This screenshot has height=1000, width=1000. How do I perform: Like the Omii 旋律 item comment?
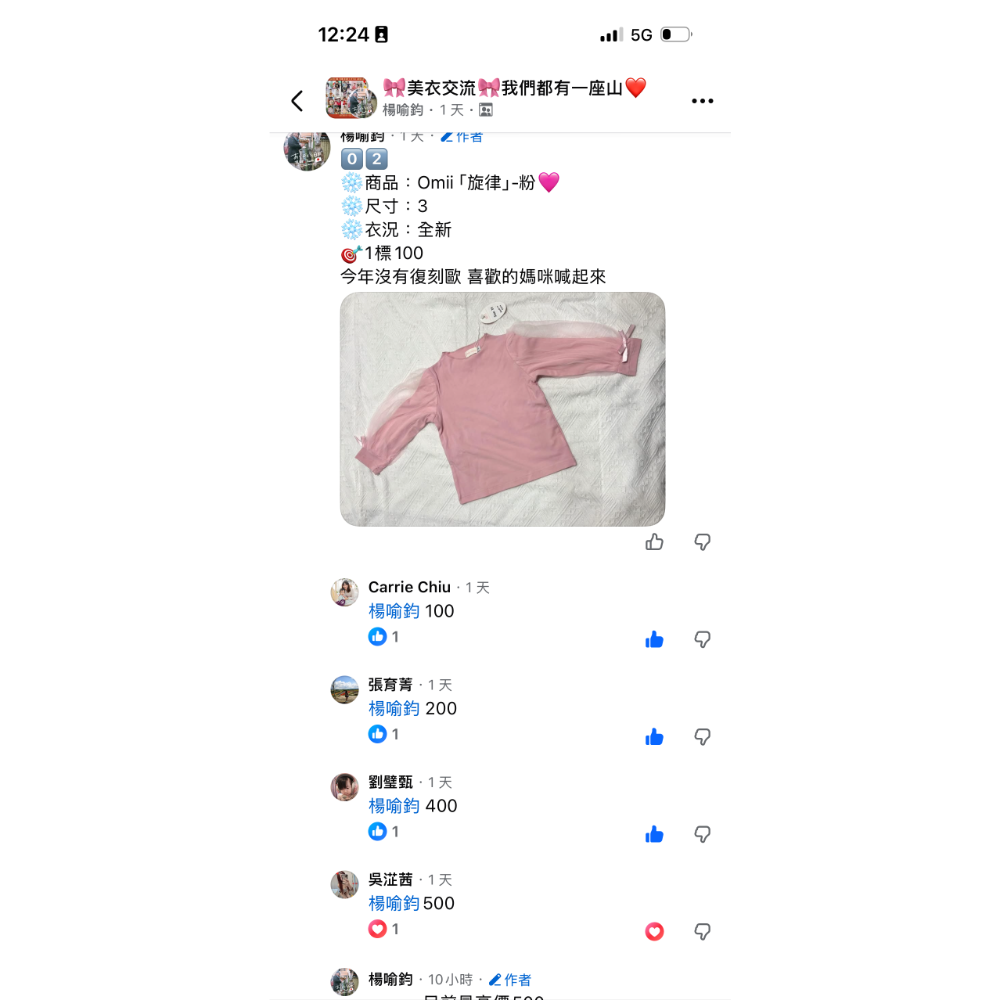[654, 542]
